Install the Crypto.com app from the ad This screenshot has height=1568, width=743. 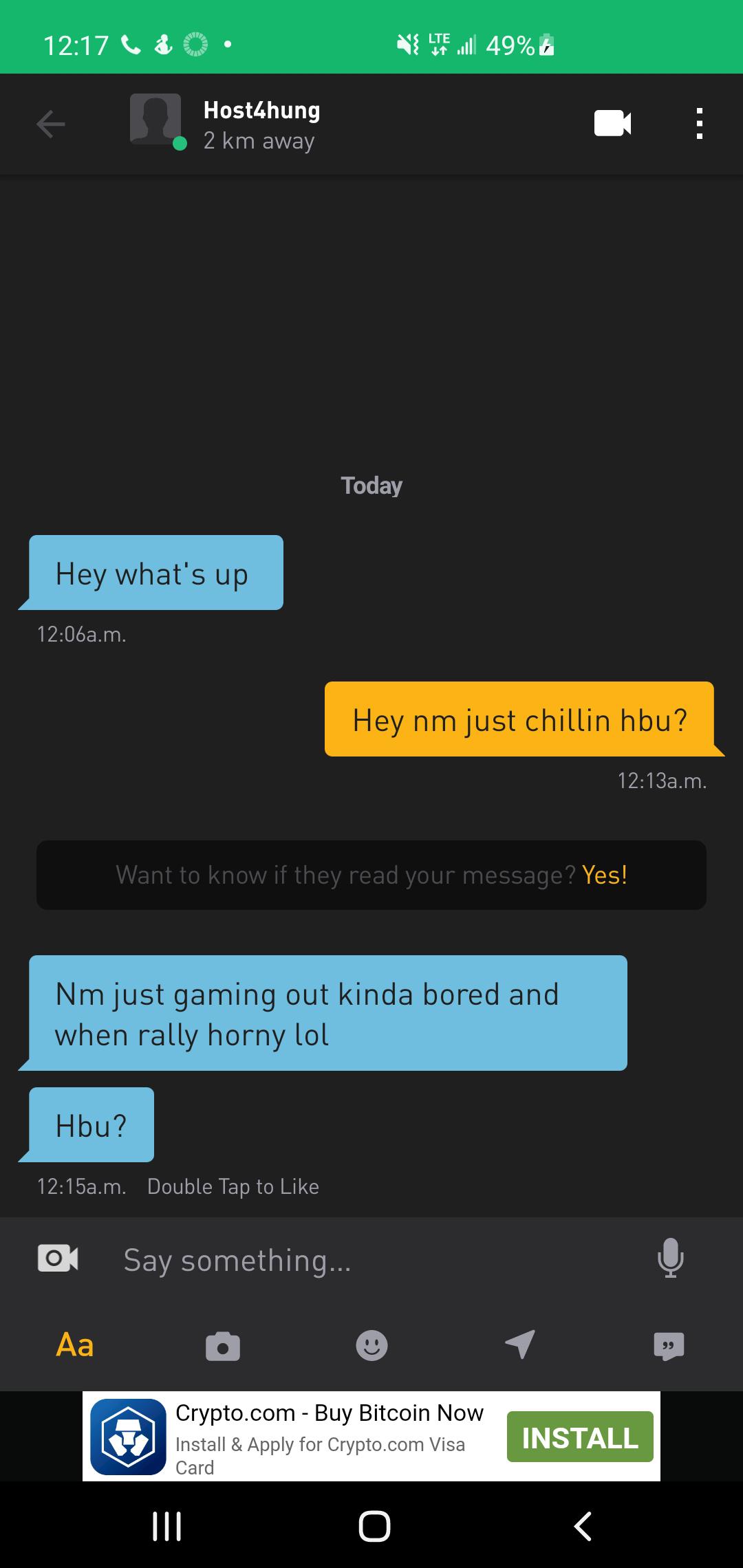(579, 1437)
